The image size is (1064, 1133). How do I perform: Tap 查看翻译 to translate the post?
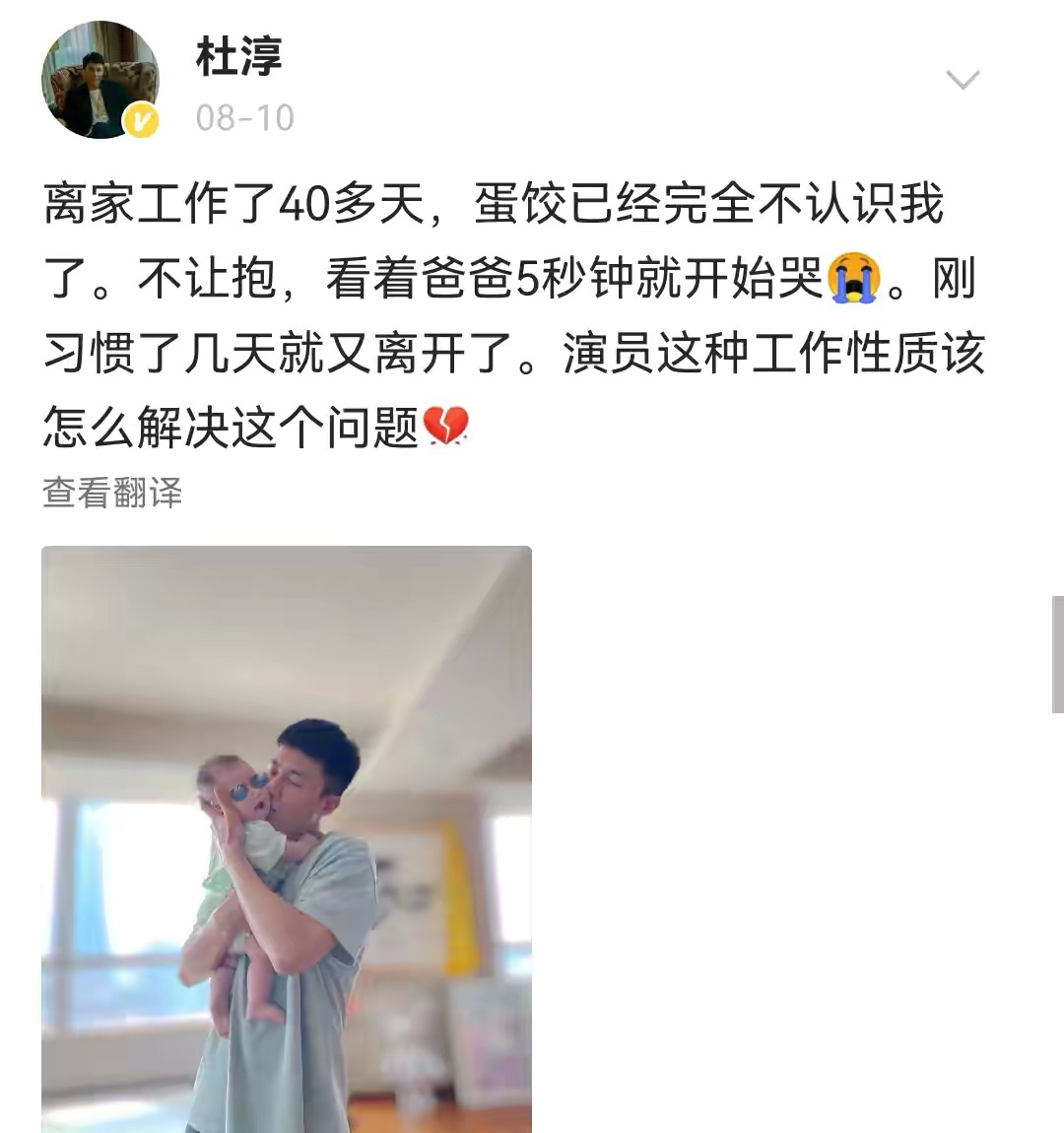[112, 493]
